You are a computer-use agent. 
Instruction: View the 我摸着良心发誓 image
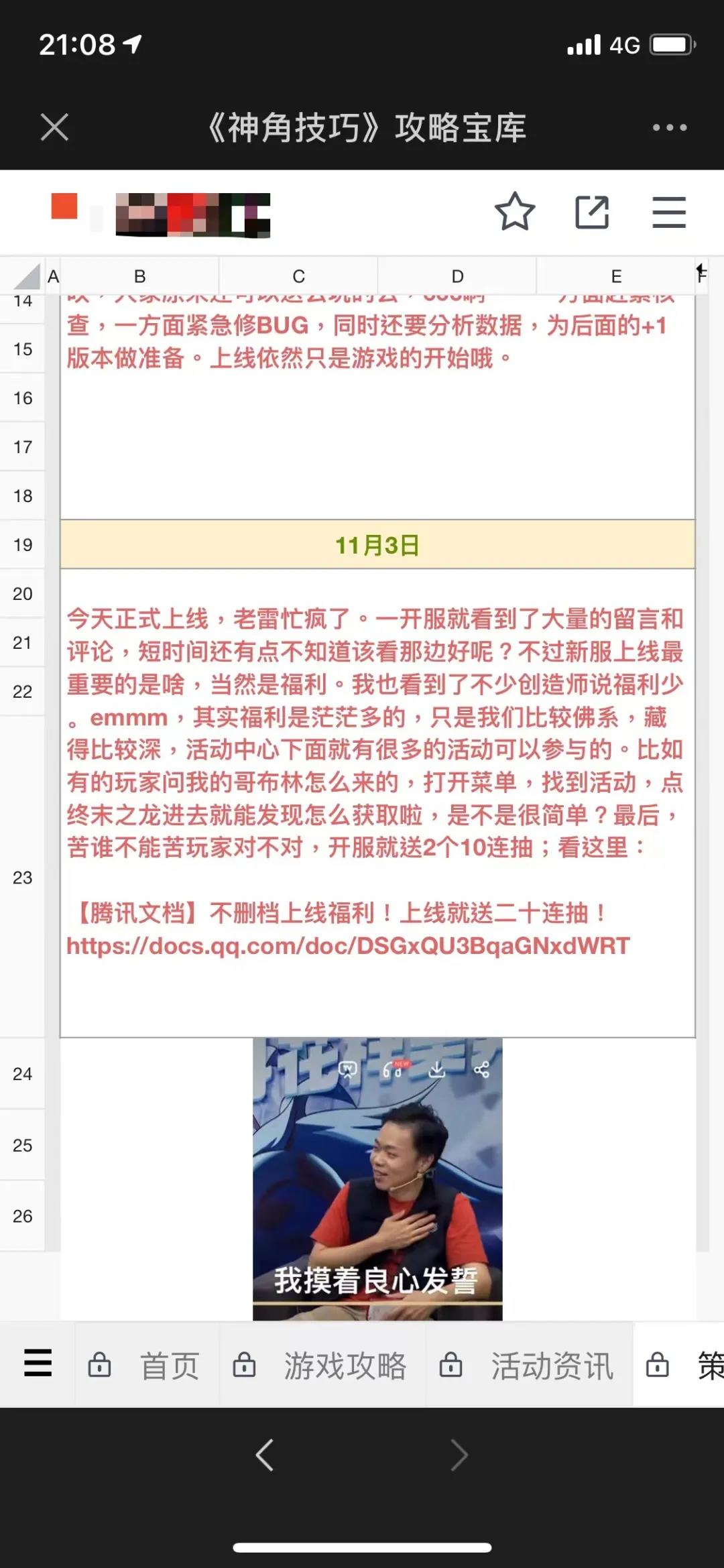377,1178
